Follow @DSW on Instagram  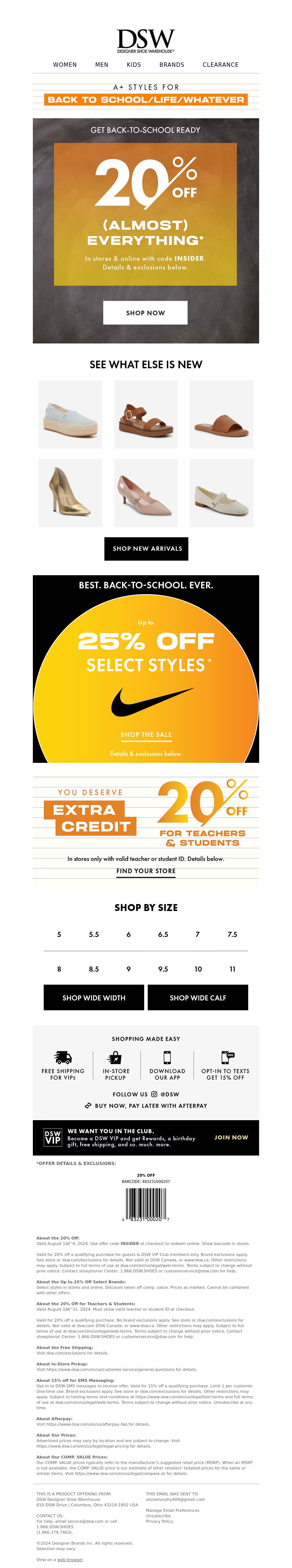click(146, 1095)
